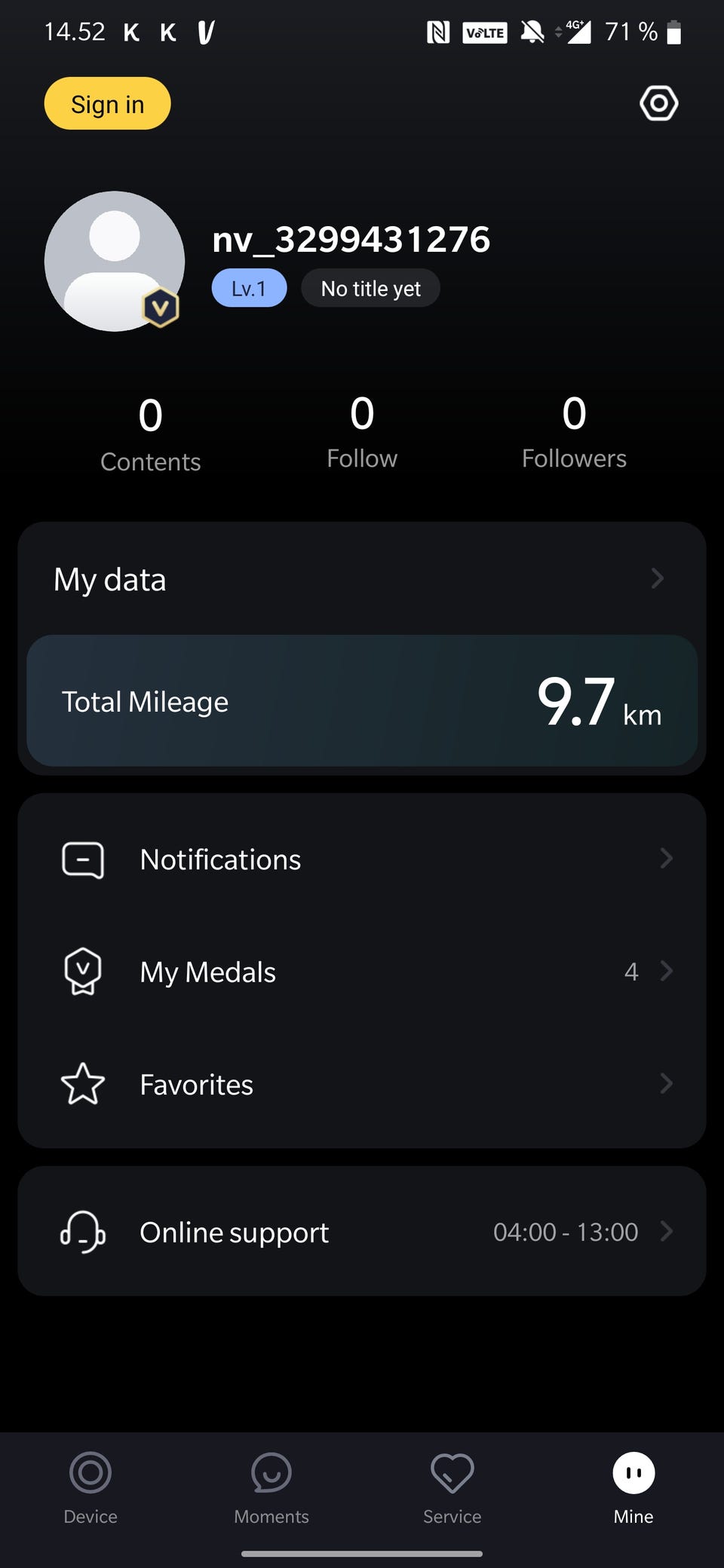Switch to the Device tab

[x=90, y=1485]
